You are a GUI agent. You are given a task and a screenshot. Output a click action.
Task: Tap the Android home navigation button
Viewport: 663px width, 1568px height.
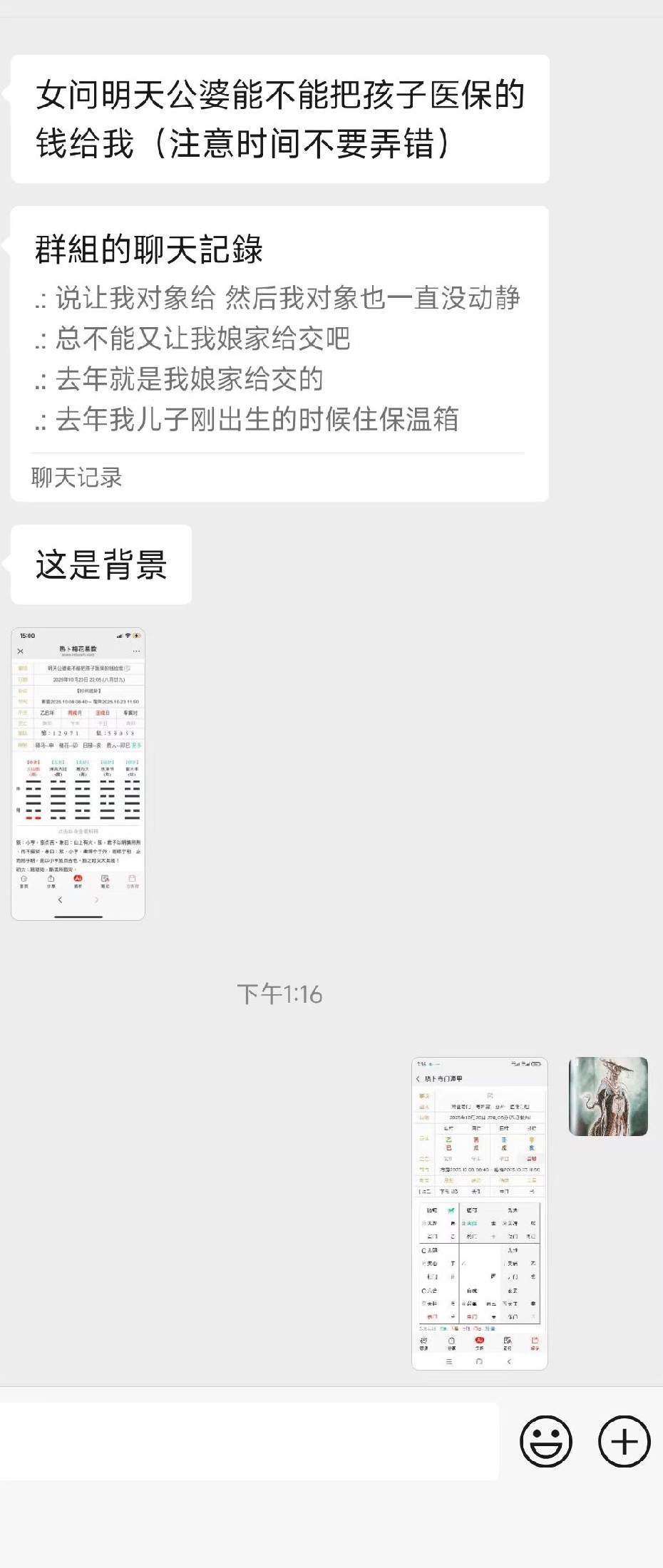pyautogui.click(x=479, y=1361)
